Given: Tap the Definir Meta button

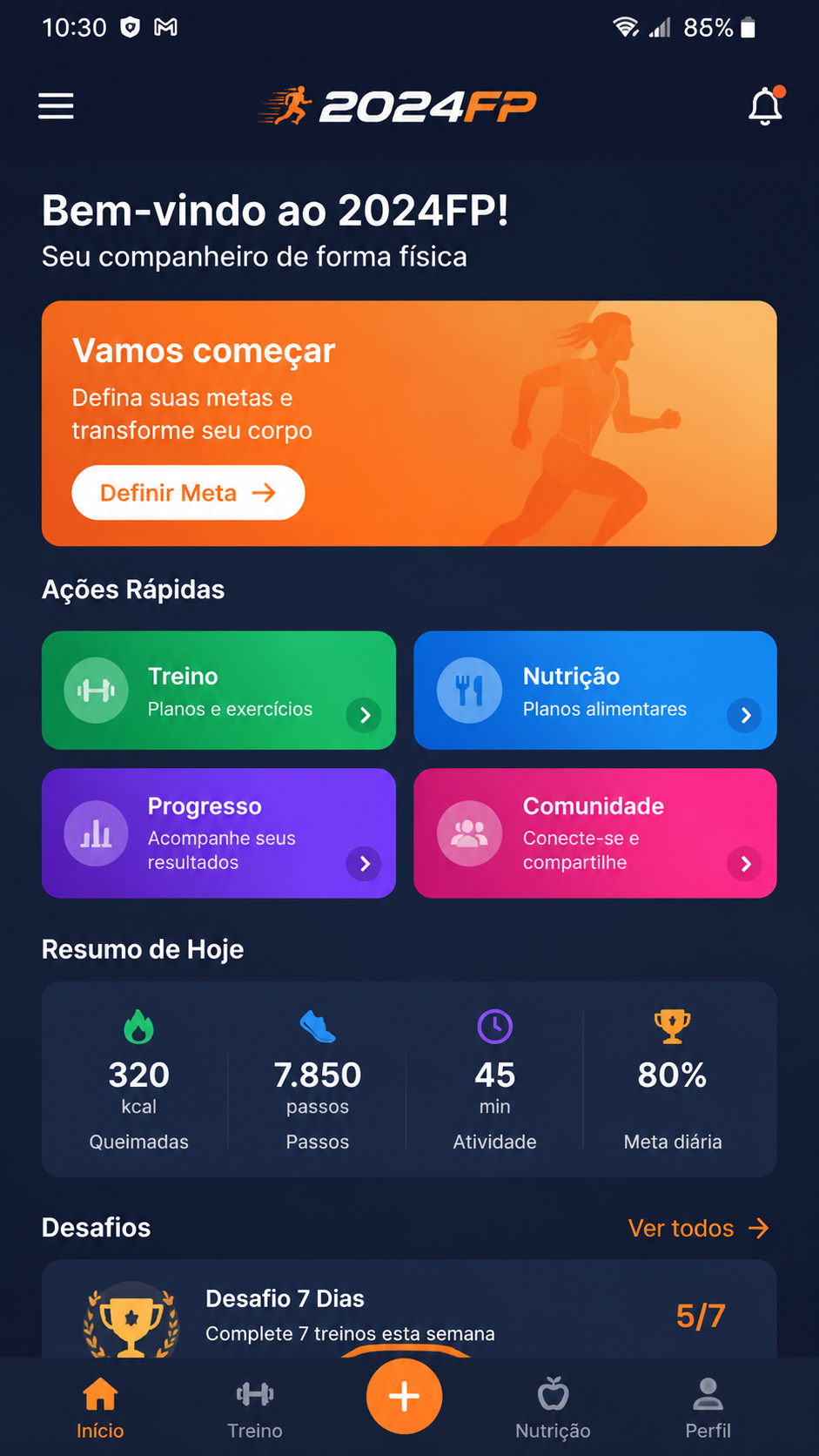Looking at the screenshot, I should coord(188,493).
